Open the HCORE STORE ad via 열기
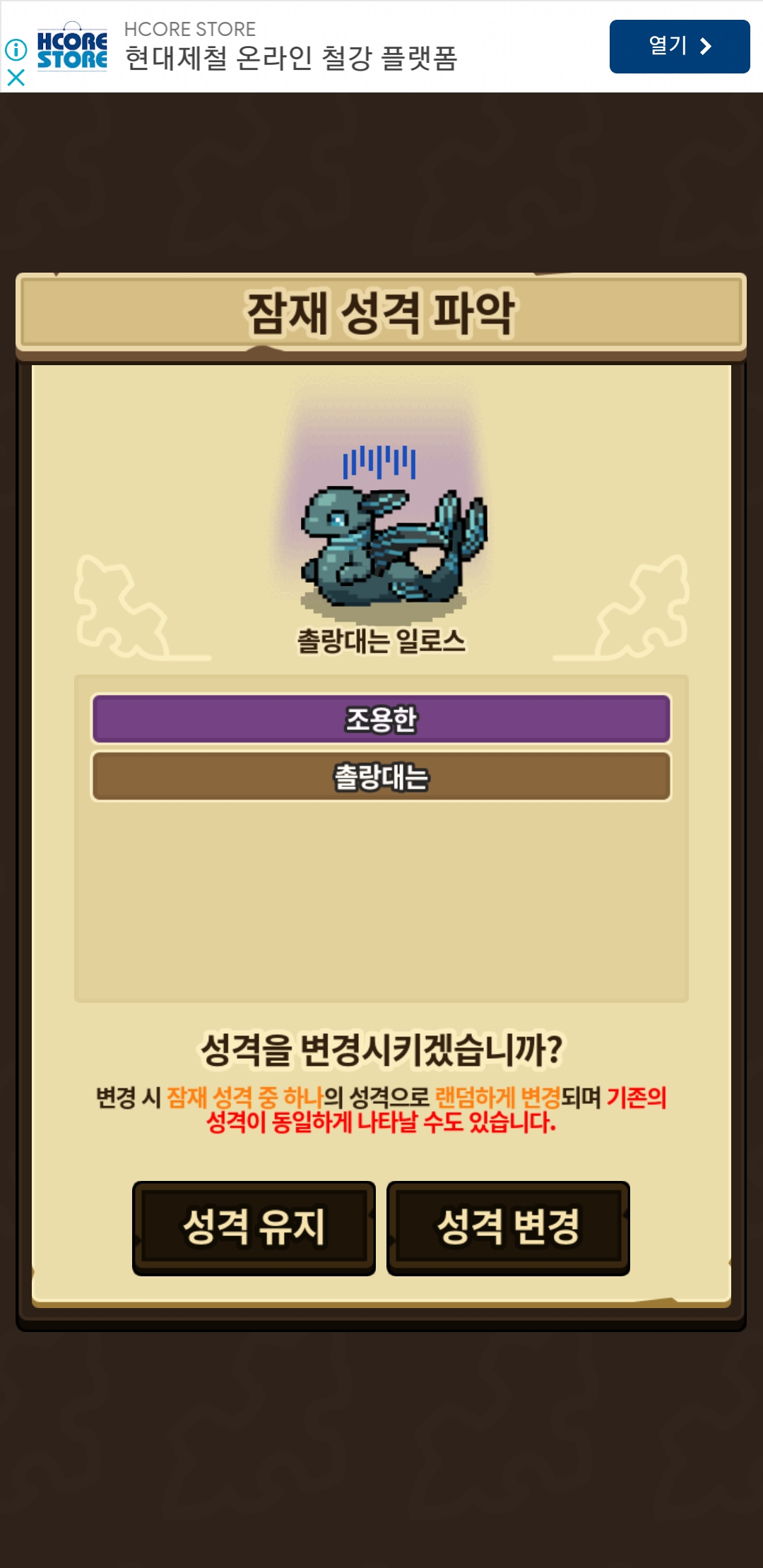The height and width of the screenshot is (1568, 763). click(679, 47)
